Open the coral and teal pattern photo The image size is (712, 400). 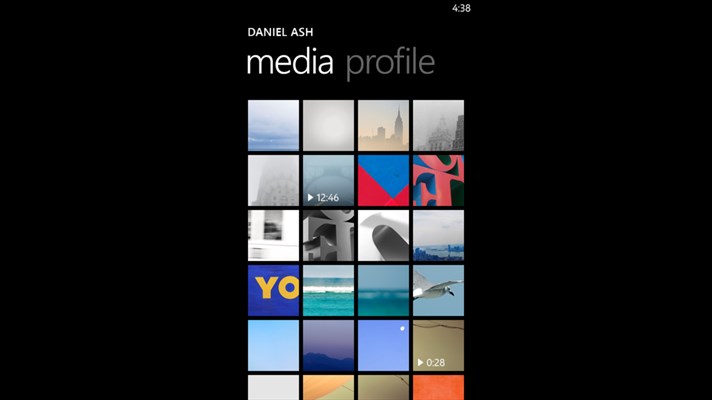point(438,180)
